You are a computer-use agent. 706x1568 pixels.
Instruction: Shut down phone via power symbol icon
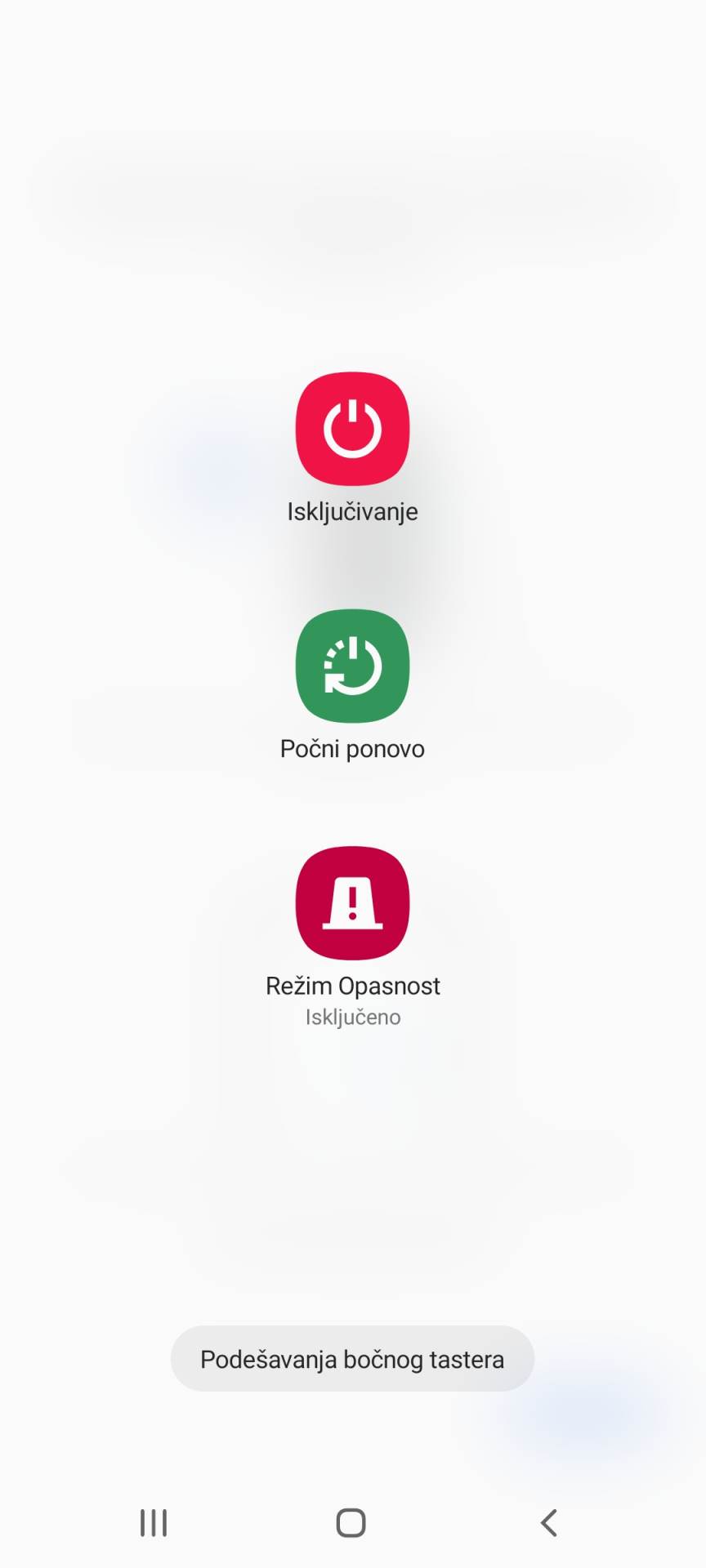[x=352, y=429]
